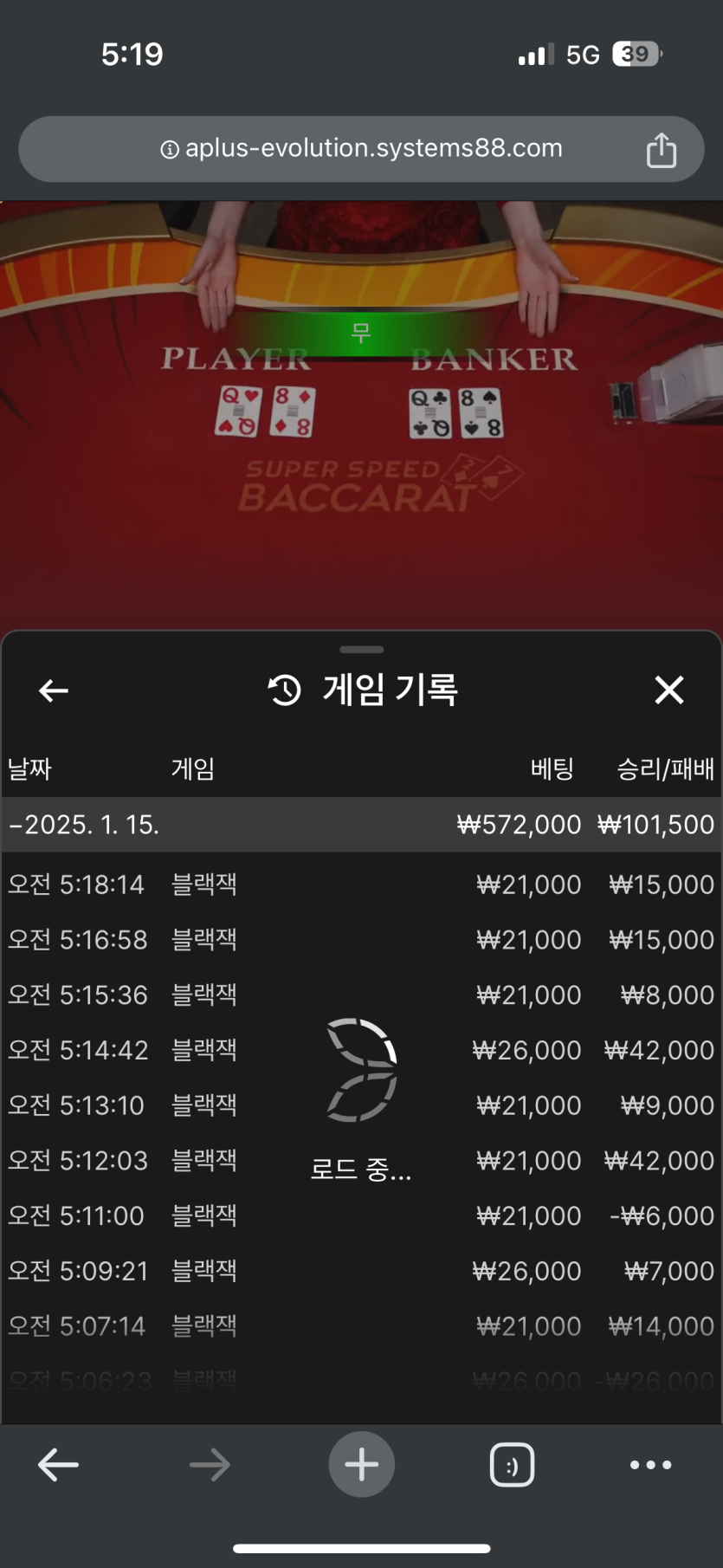Screen dimensions: 723x1568
Task: Open the browser more options menu
Action: 650,1465
